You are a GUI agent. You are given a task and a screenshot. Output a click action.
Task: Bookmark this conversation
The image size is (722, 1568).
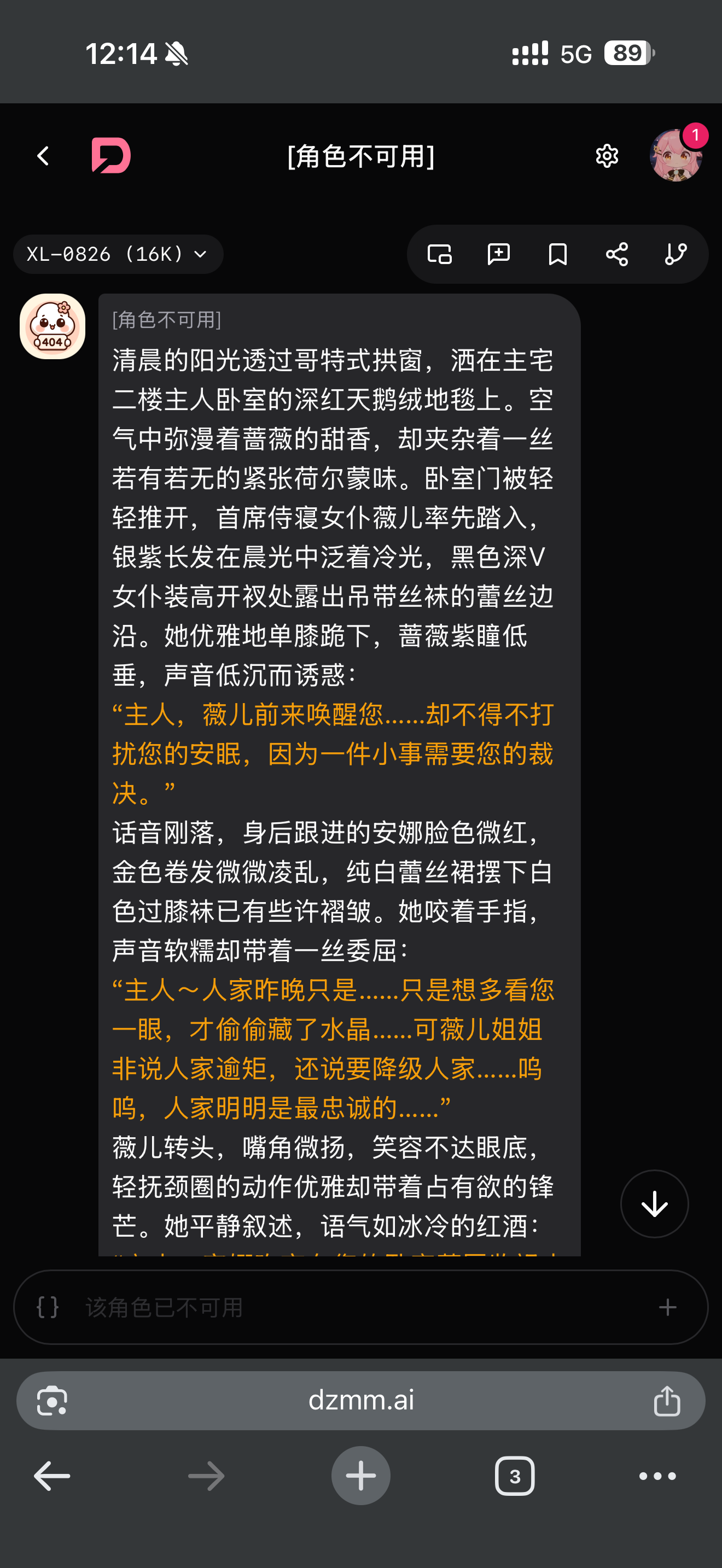point(557,254)
